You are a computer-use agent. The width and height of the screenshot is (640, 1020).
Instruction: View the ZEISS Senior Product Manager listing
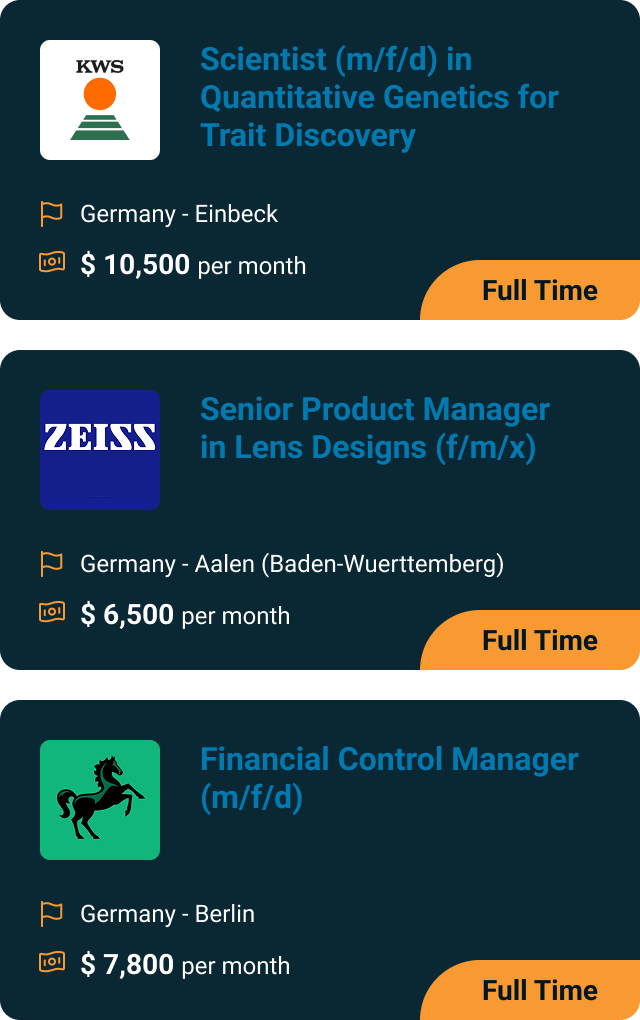375,428
